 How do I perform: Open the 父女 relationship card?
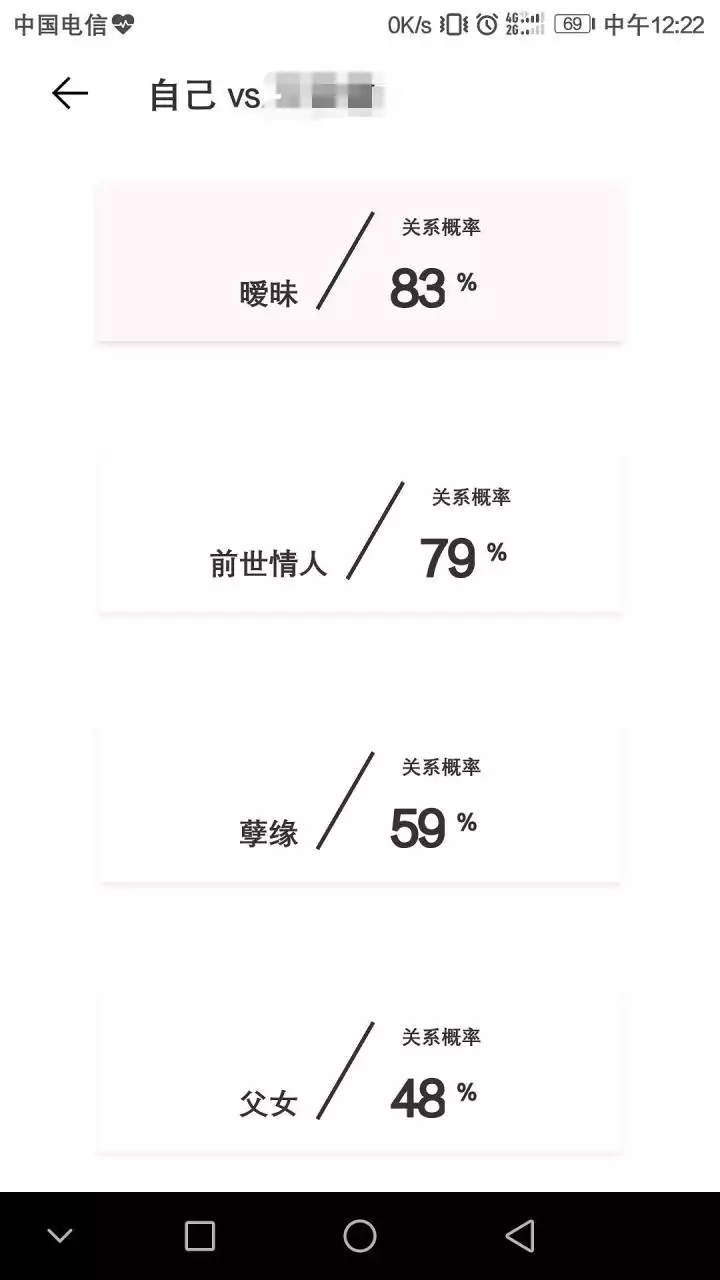point(359,1073)
